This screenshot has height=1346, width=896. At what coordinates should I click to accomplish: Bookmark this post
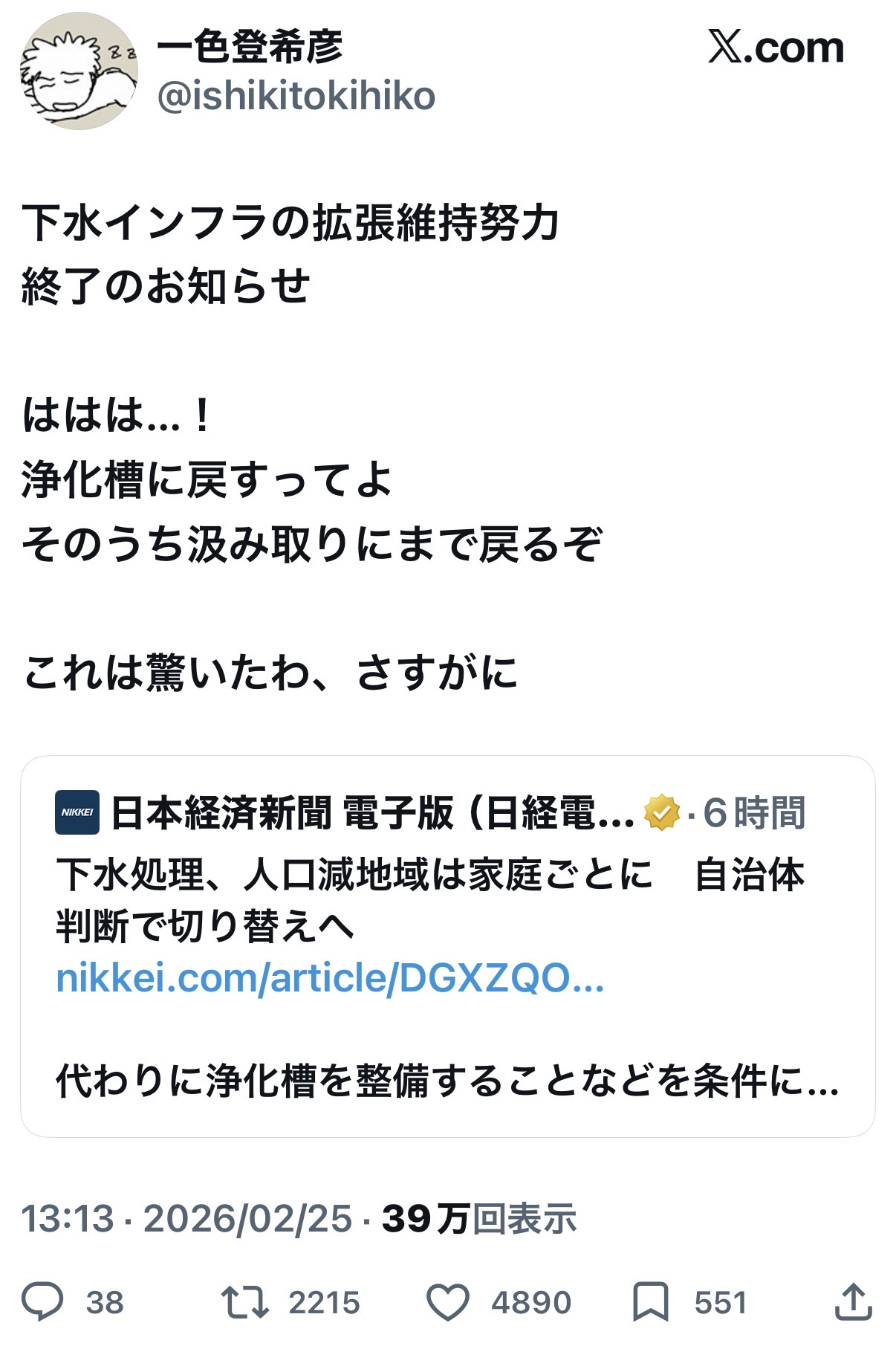(650, 1301)
